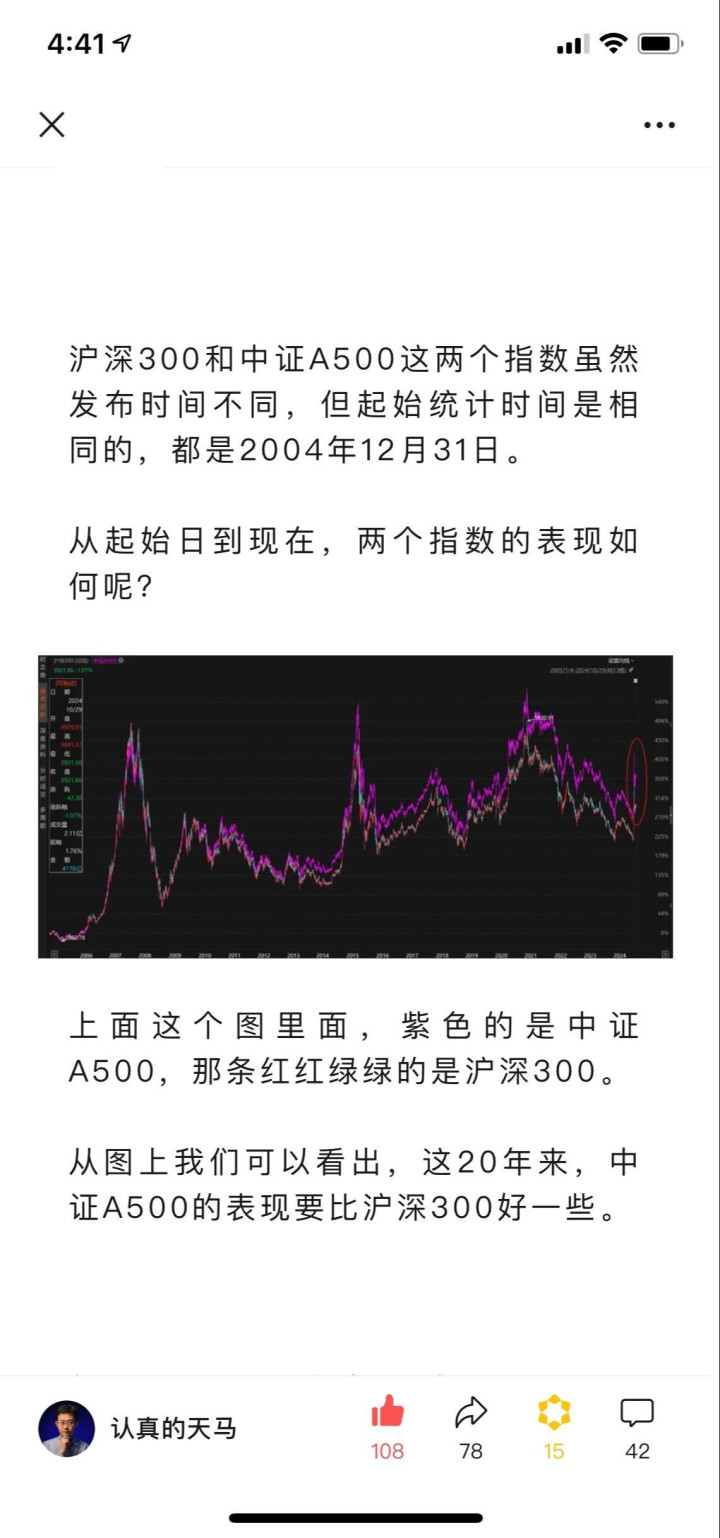The width and height of the screenshot is (720, 1538).
Task: Open author 认真的天马's profile
Action: (138, 1429)
